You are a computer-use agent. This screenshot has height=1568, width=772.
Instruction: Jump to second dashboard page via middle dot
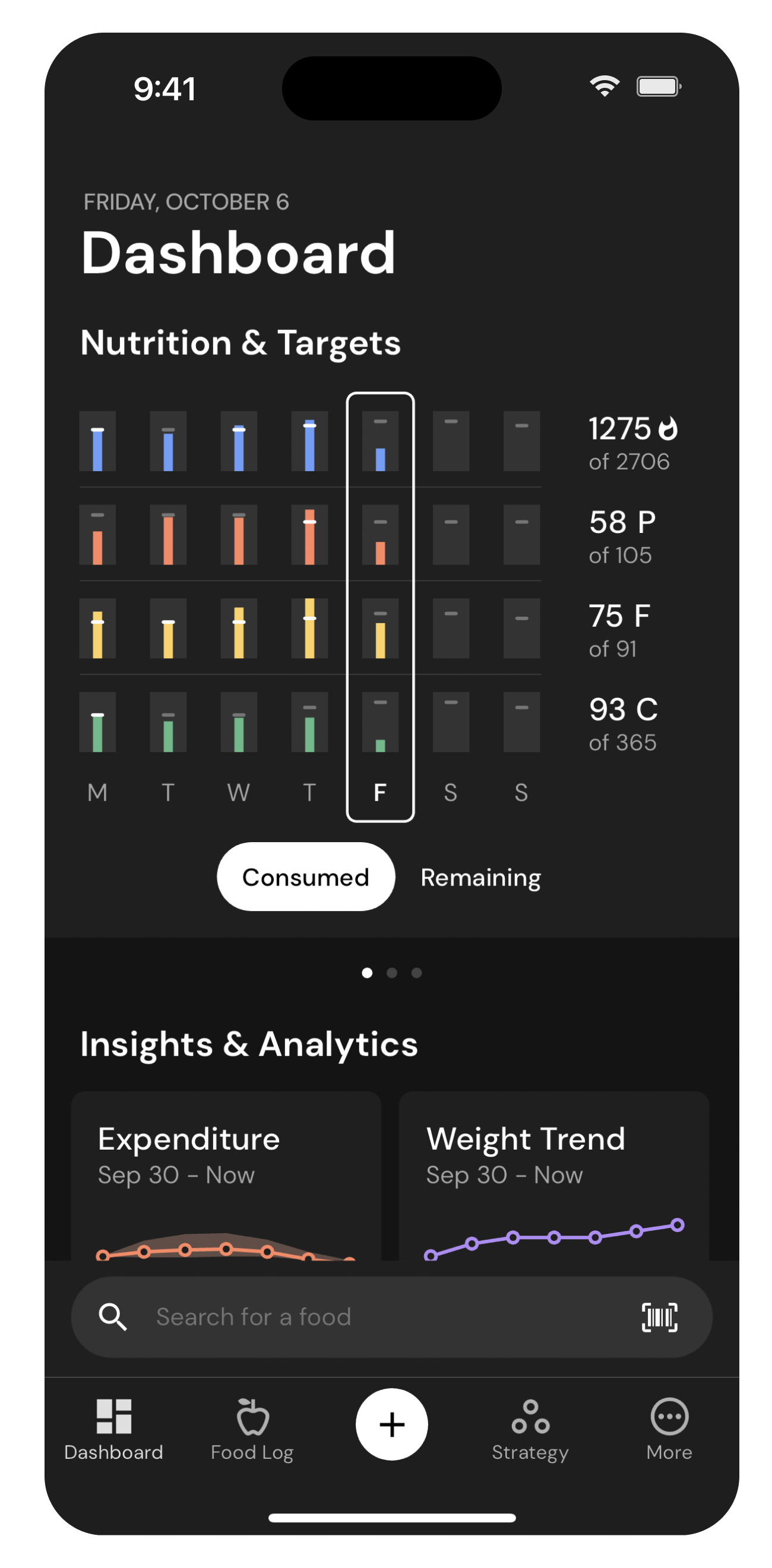(391, 972)
